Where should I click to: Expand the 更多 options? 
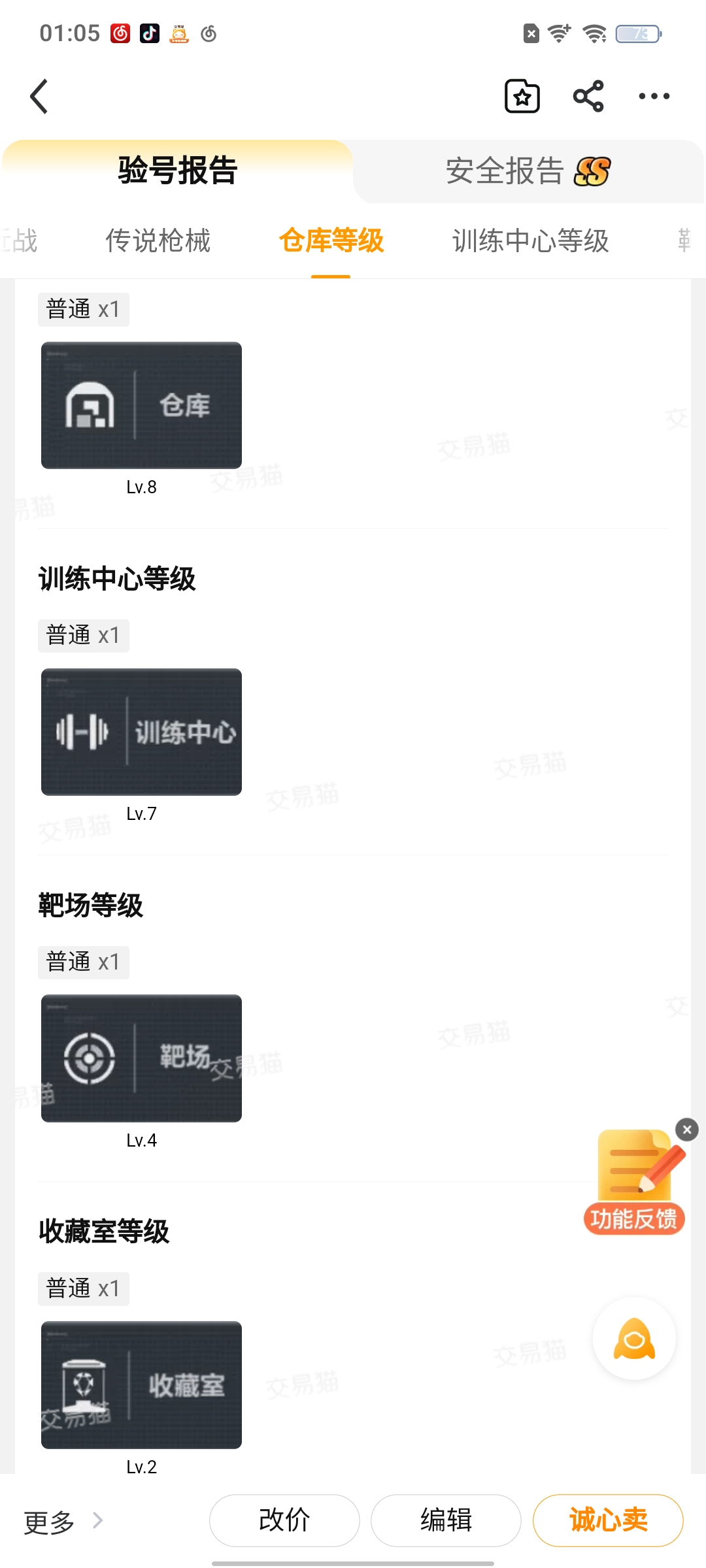click(63, 1521)
